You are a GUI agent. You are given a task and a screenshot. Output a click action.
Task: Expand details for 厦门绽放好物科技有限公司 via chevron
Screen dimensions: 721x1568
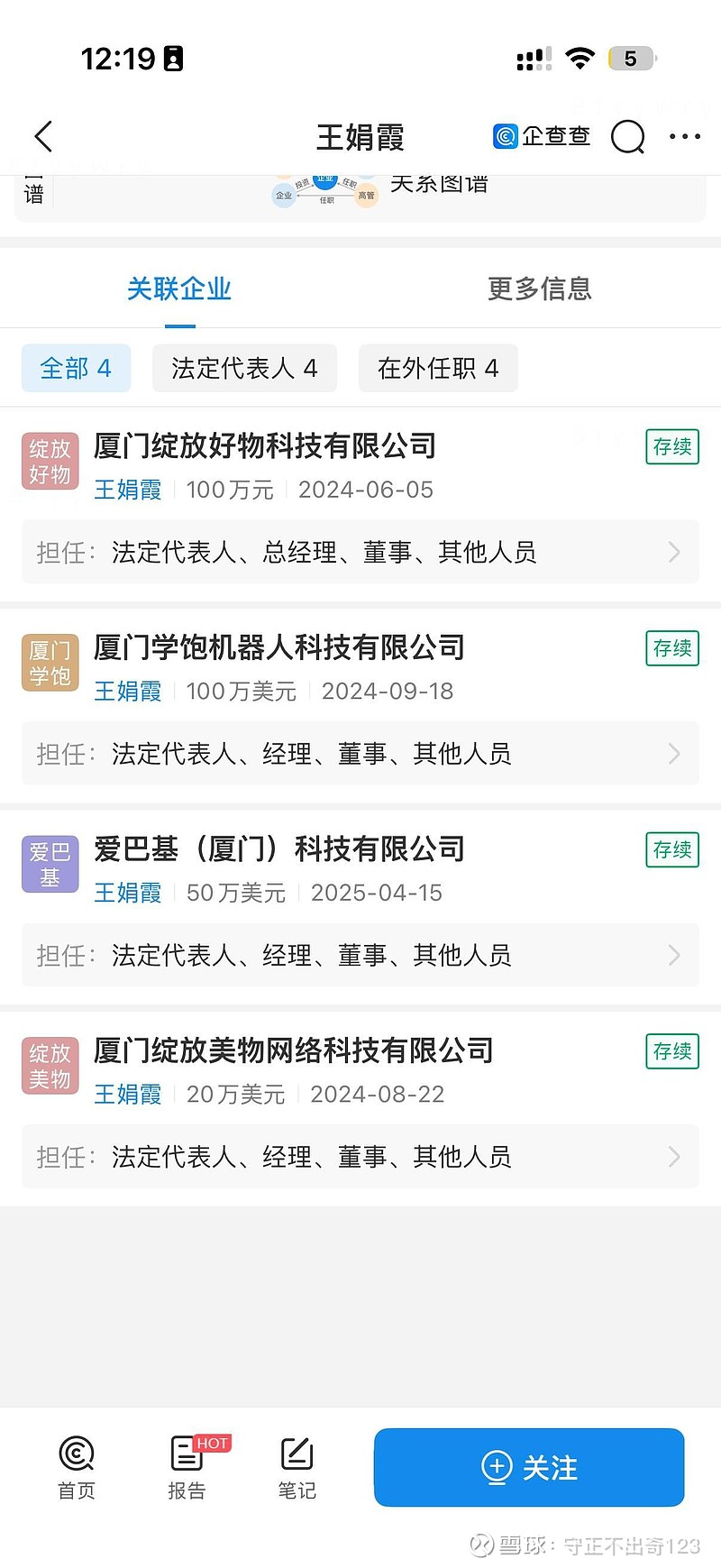[674, 552]
